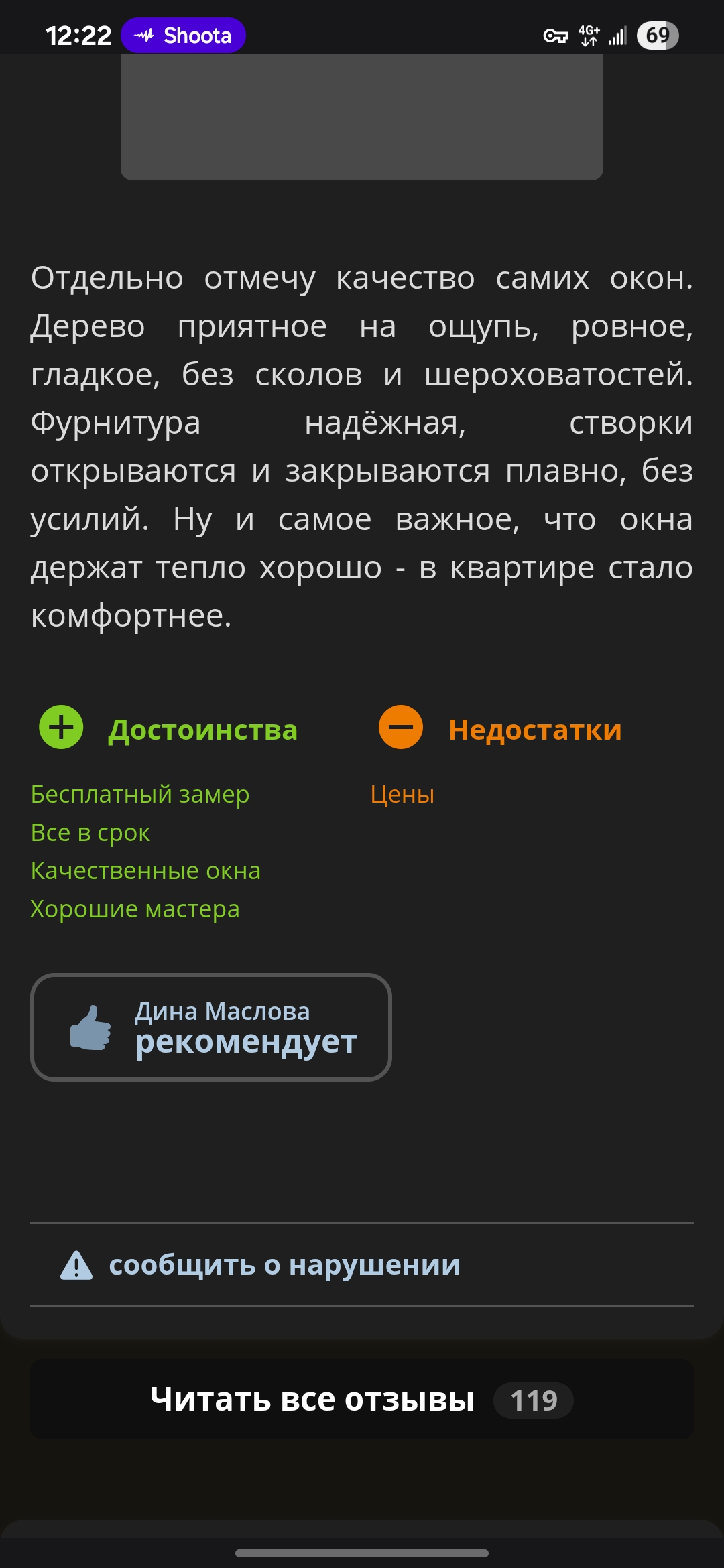Open 'Читать все отзывы' with 119 reviews
Viewport: 724px width, 1568px height.
361,1399
